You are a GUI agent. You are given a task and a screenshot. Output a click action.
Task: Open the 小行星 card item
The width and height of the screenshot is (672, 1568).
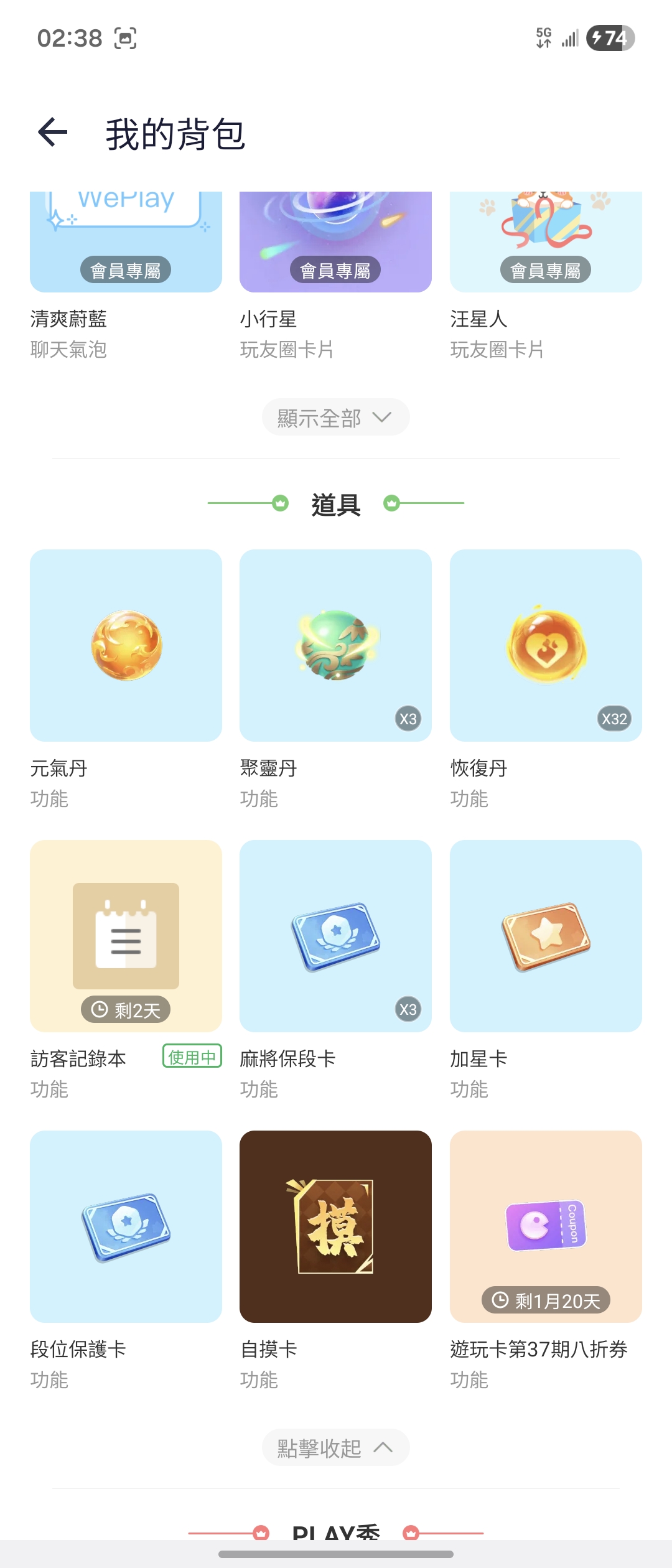click(x=335, y=243)
